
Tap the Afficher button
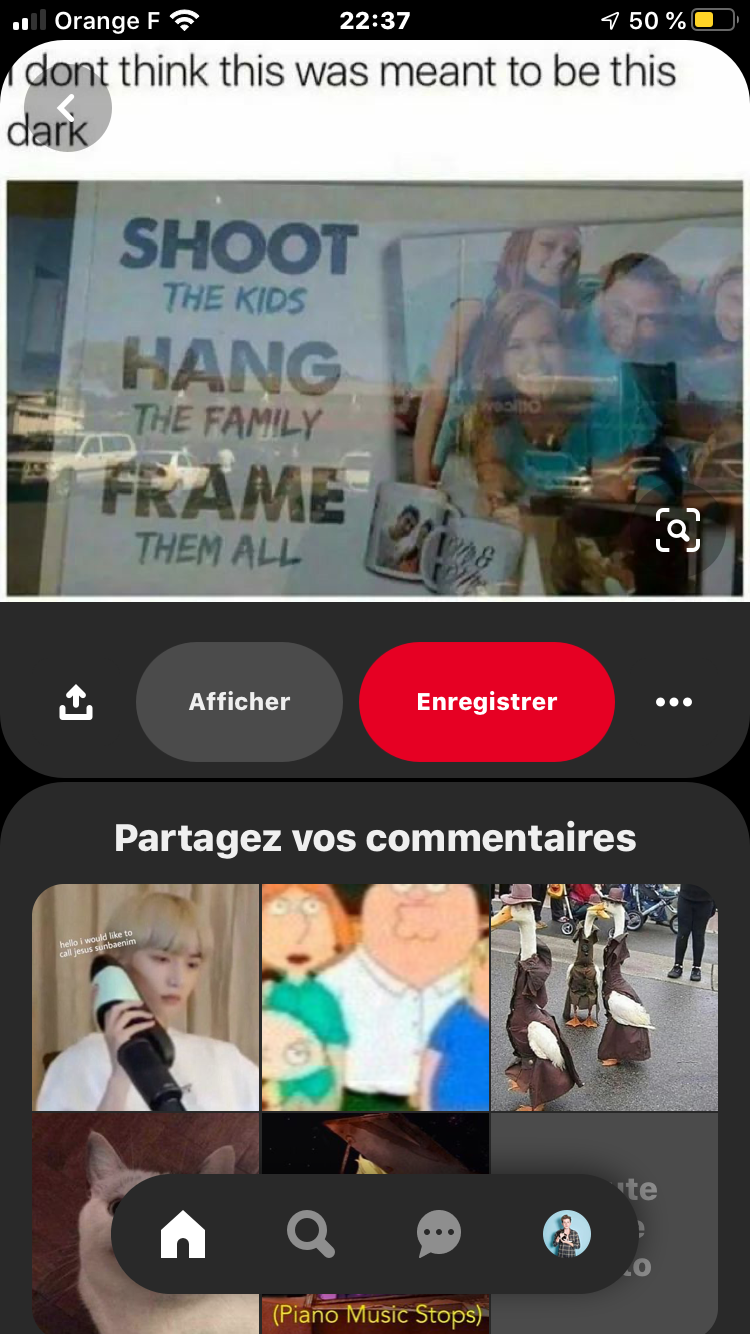click(239, 702)
